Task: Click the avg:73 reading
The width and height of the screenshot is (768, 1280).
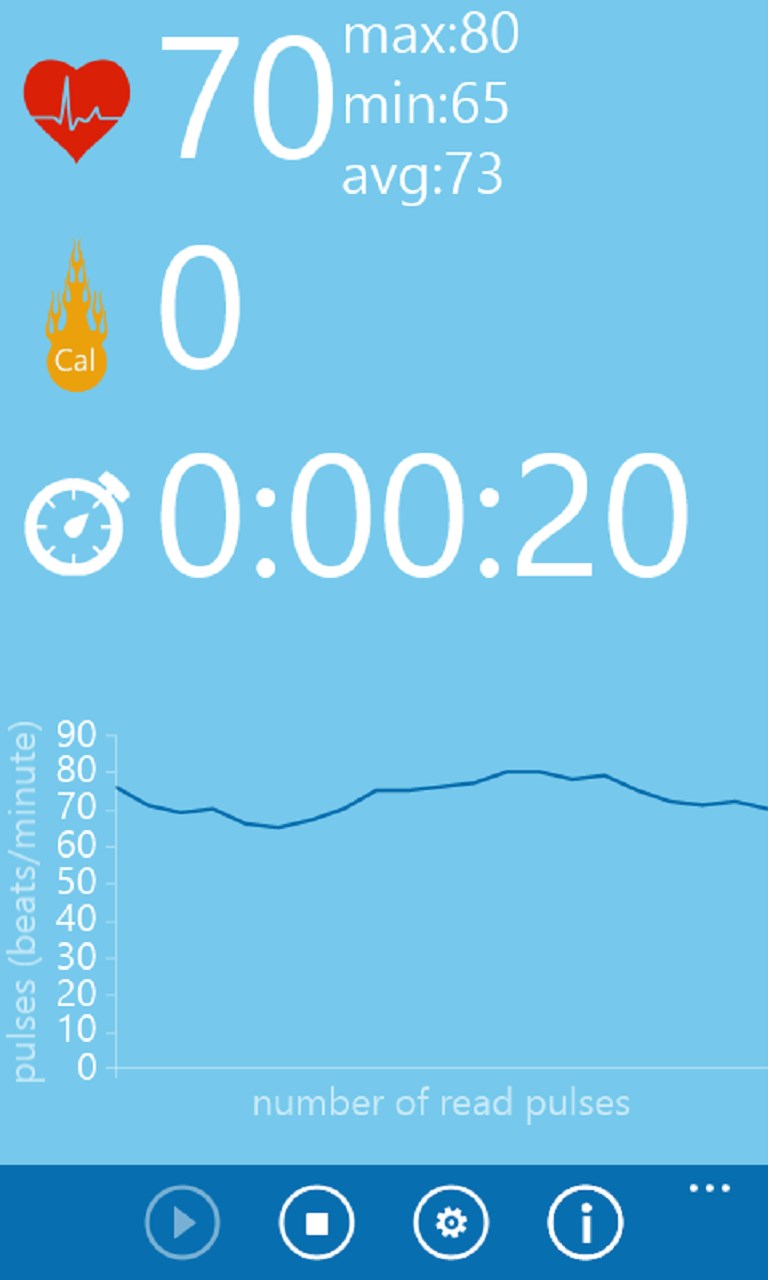Action: 422,176
